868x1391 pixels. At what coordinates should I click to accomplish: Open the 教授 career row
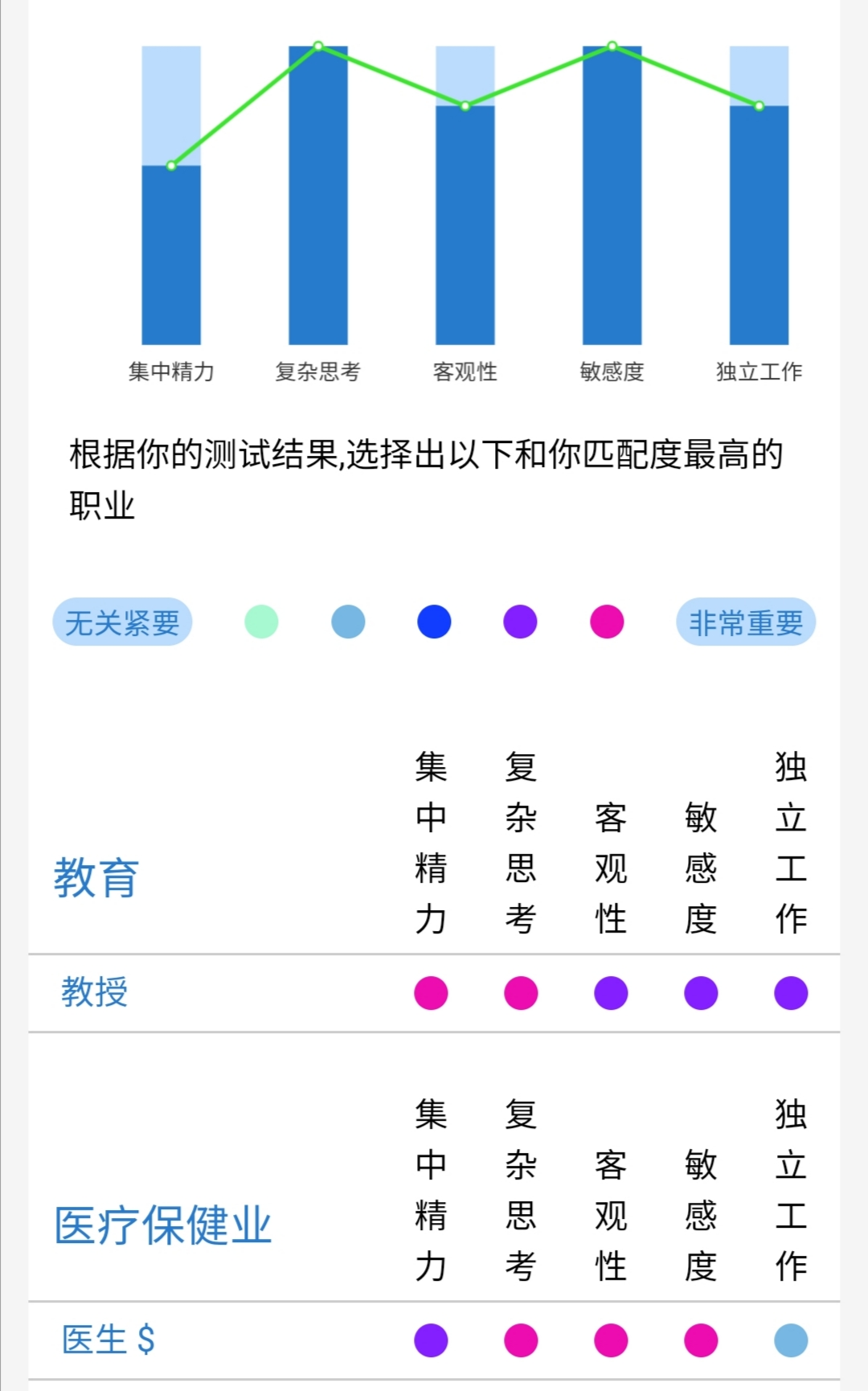pos(95,992)
